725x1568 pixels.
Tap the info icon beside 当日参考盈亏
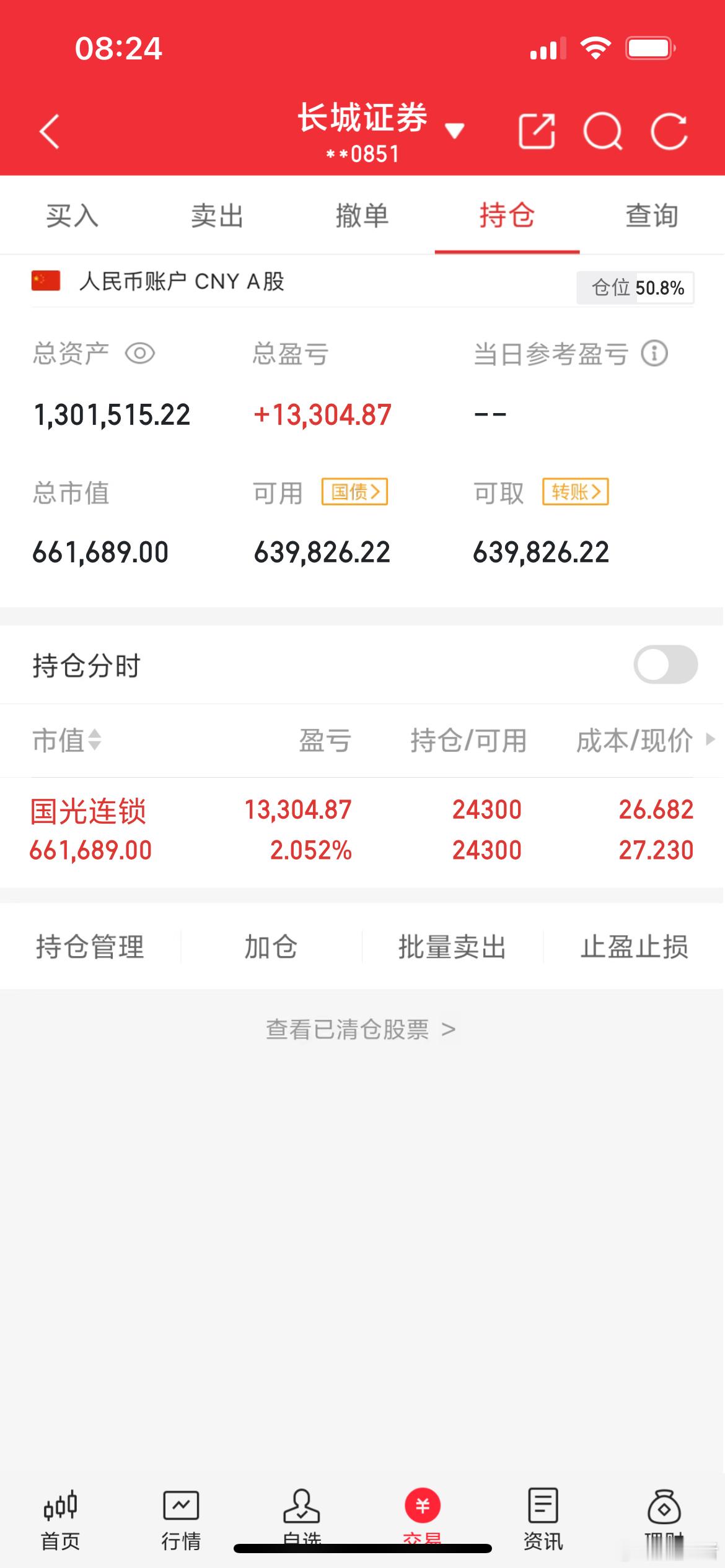tap(656, 354)
